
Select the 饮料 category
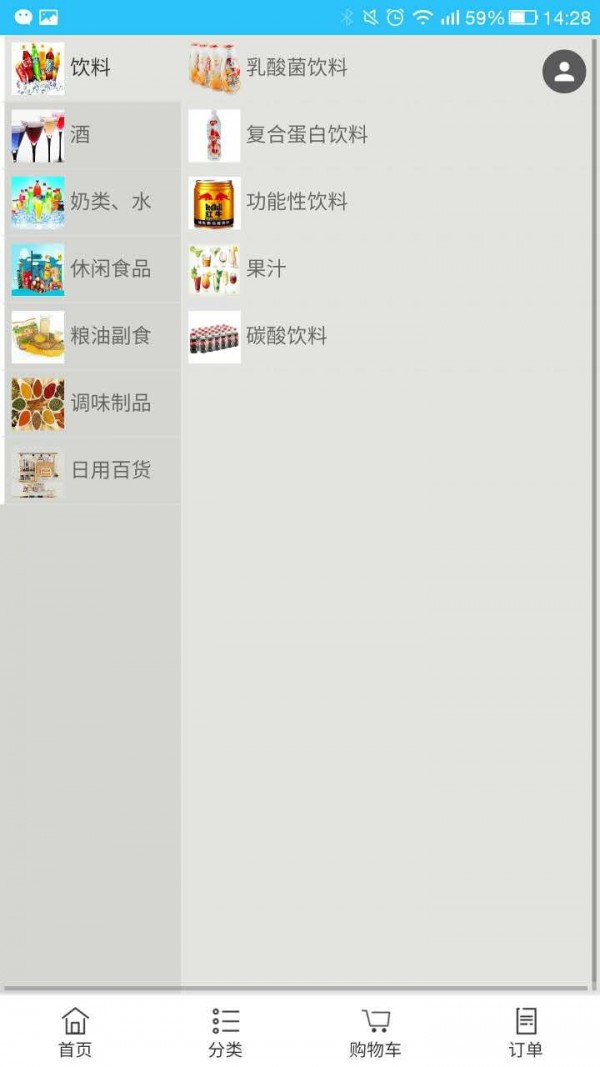90,68
